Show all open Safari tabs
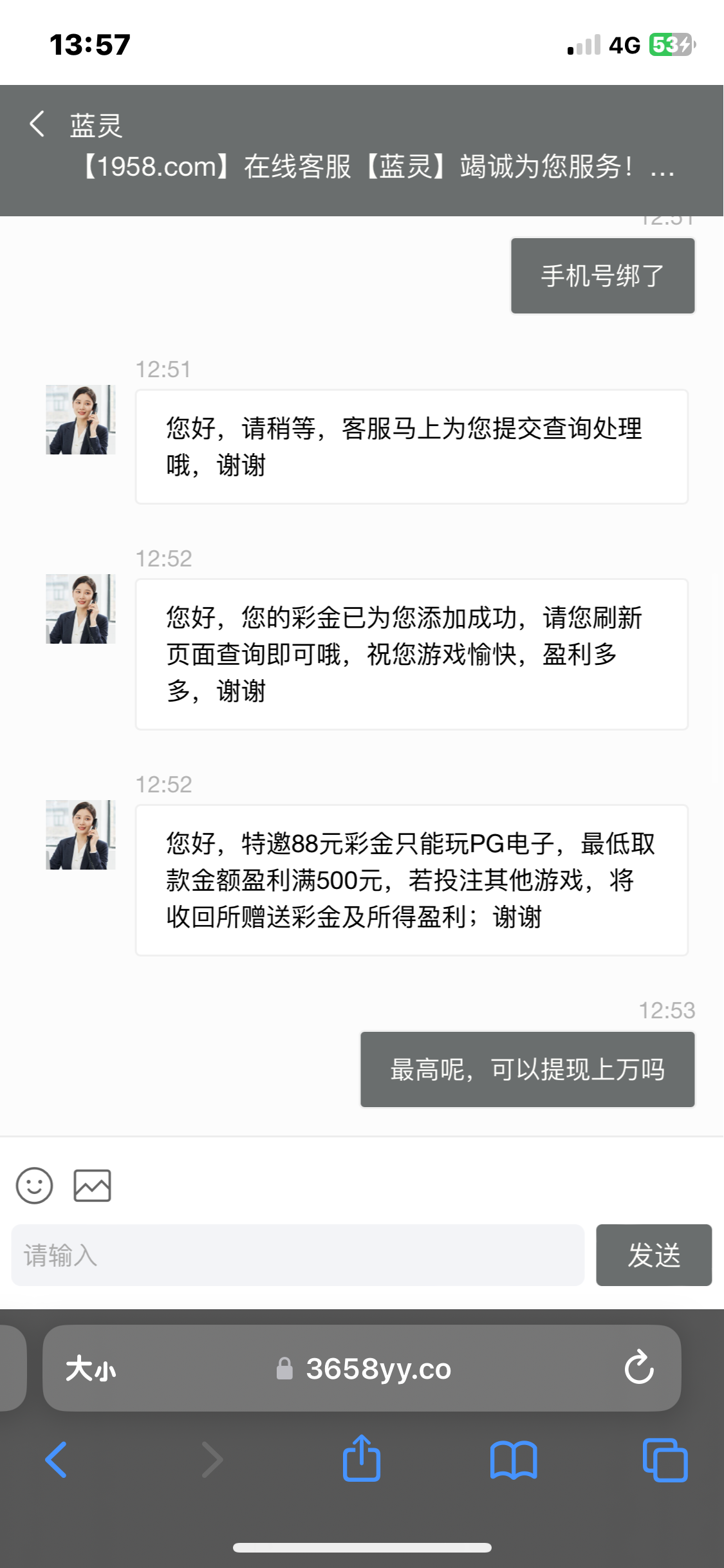The image size is (724, 1568). pos(665,1459)
